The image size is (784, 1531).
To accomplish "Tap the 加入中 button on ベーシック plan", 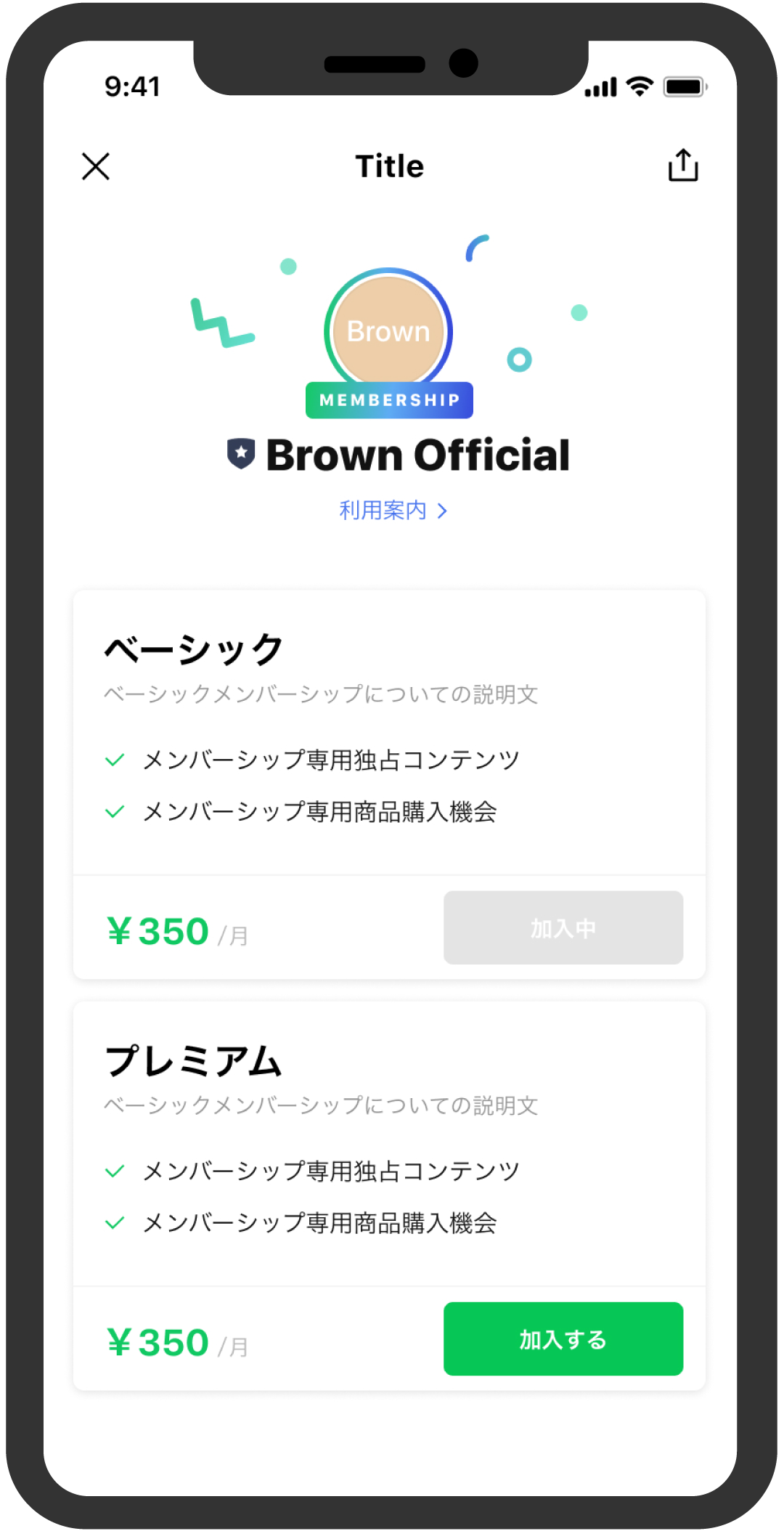I will click(563, 927).
